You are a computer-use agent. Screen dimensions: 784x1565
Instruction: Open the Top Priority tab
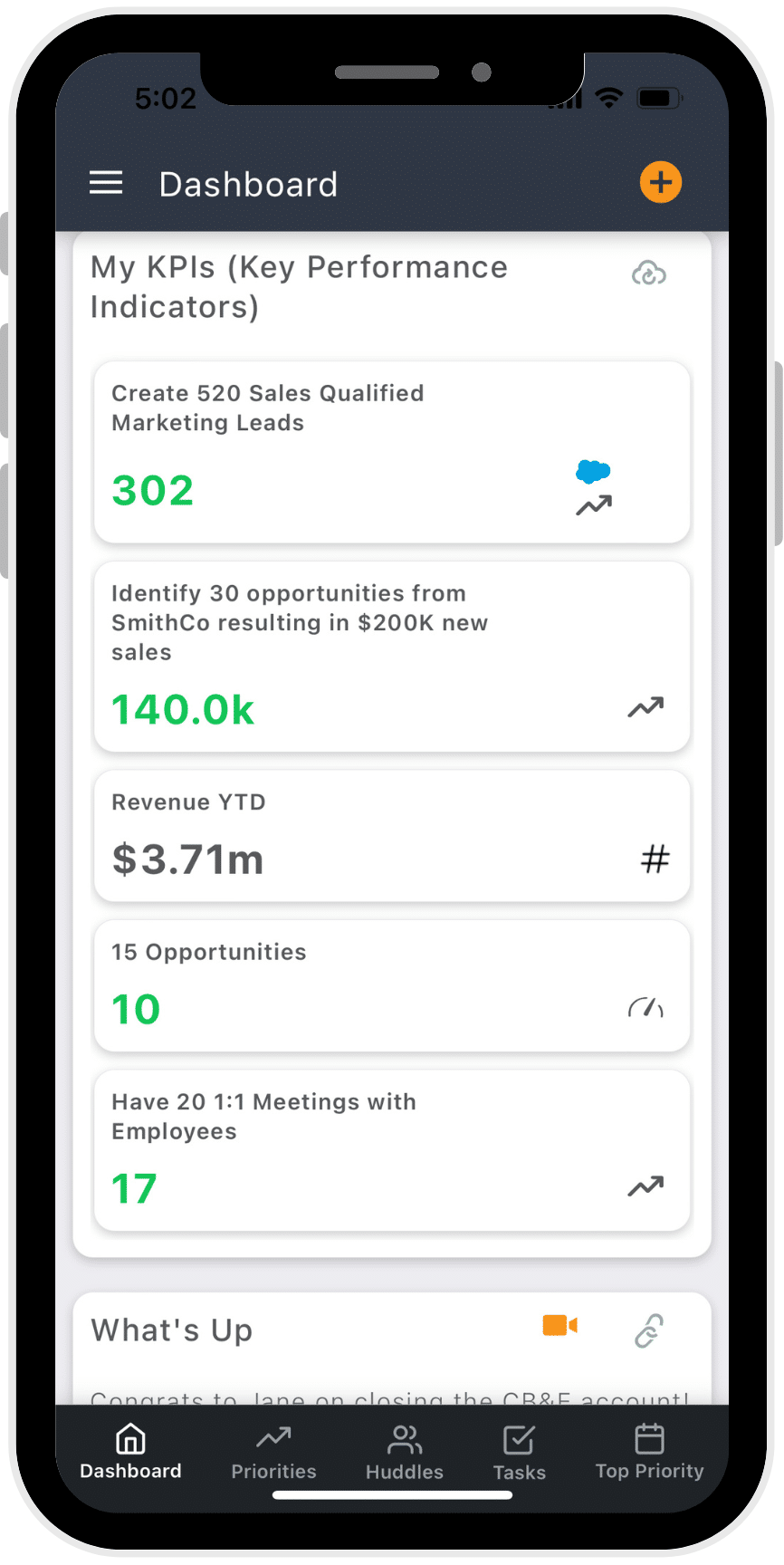click(649, 1453)
